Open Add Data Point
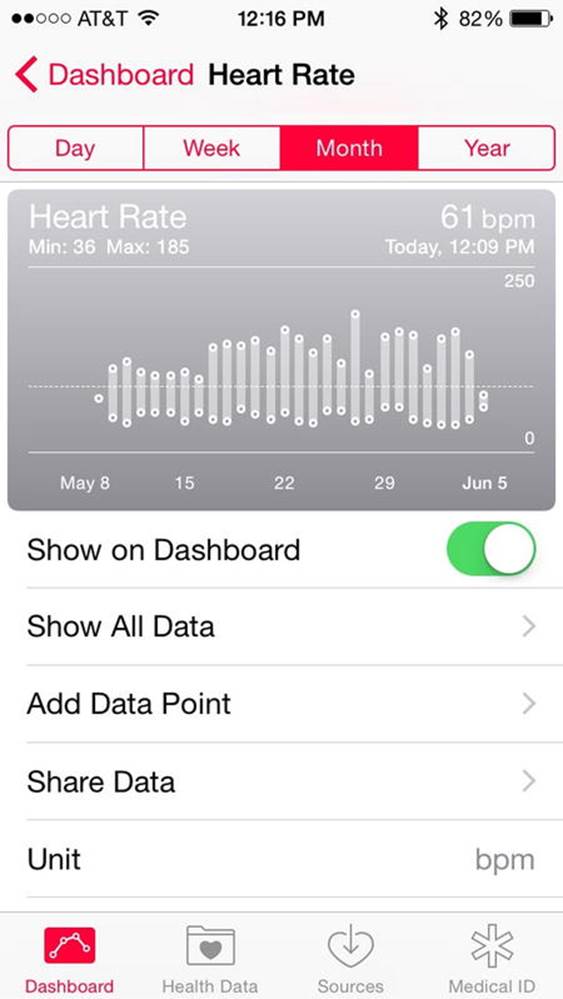The width and height of the screenshot is (563, 999). [282, 704]
